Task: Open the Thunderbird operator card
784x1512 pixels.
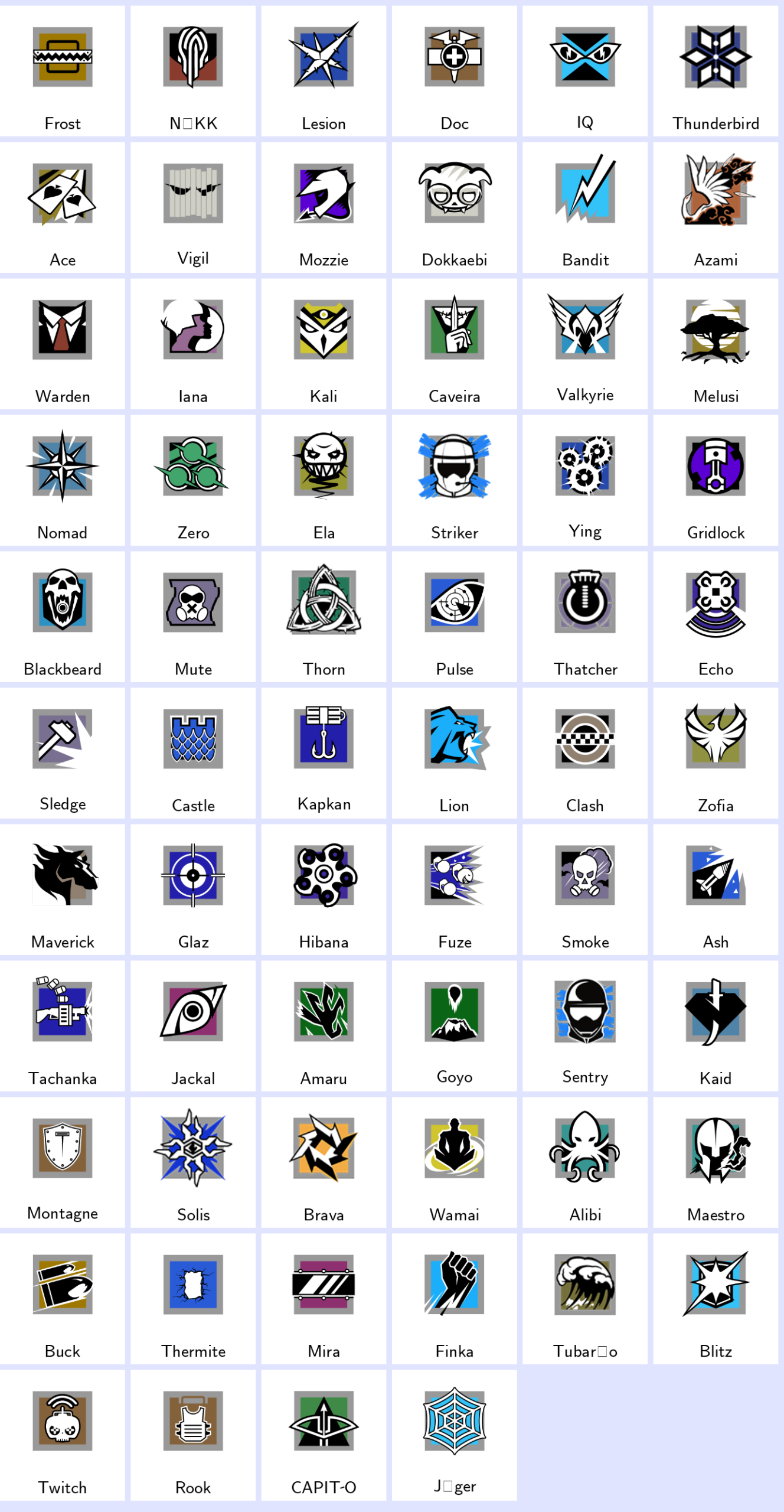Action: tap(715, 71)
